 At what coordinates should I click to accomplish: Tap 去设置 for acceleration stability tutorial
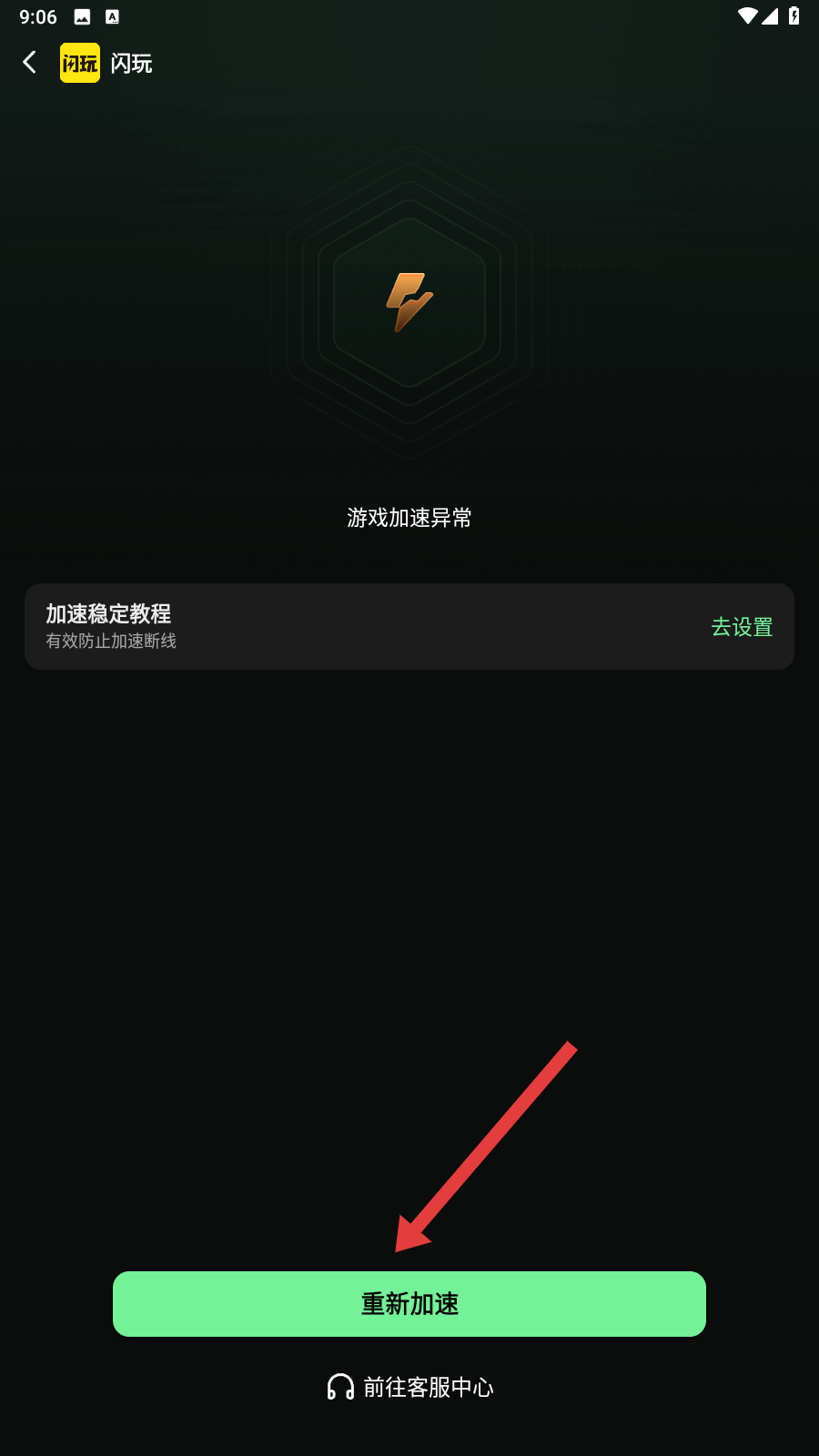click(x=741, y=627)
